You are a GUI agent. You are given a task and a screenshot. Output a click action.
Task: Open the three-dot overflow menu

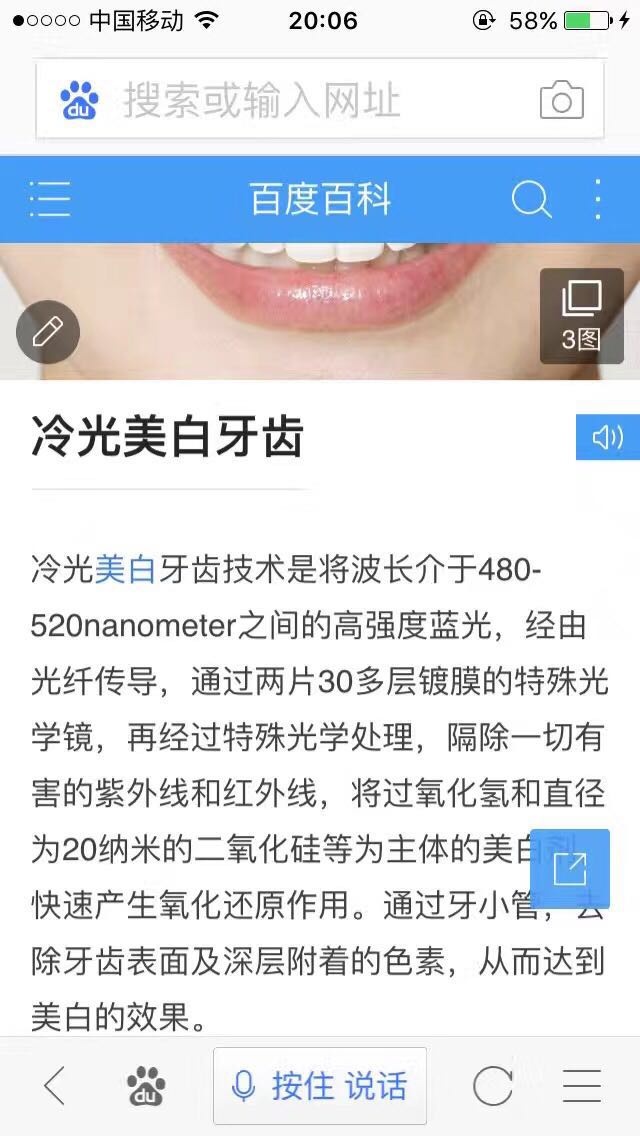click(597, 199)
